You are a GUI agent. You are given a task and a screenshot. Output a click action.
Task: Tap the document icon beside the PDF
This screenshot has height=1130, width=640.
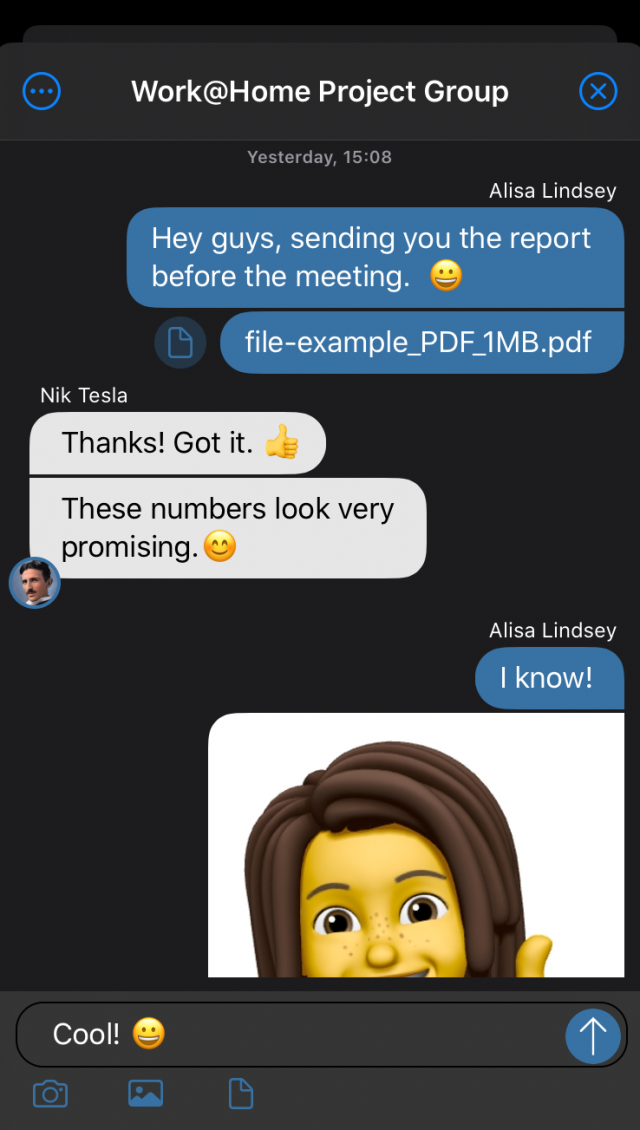(x=180, y=343)
